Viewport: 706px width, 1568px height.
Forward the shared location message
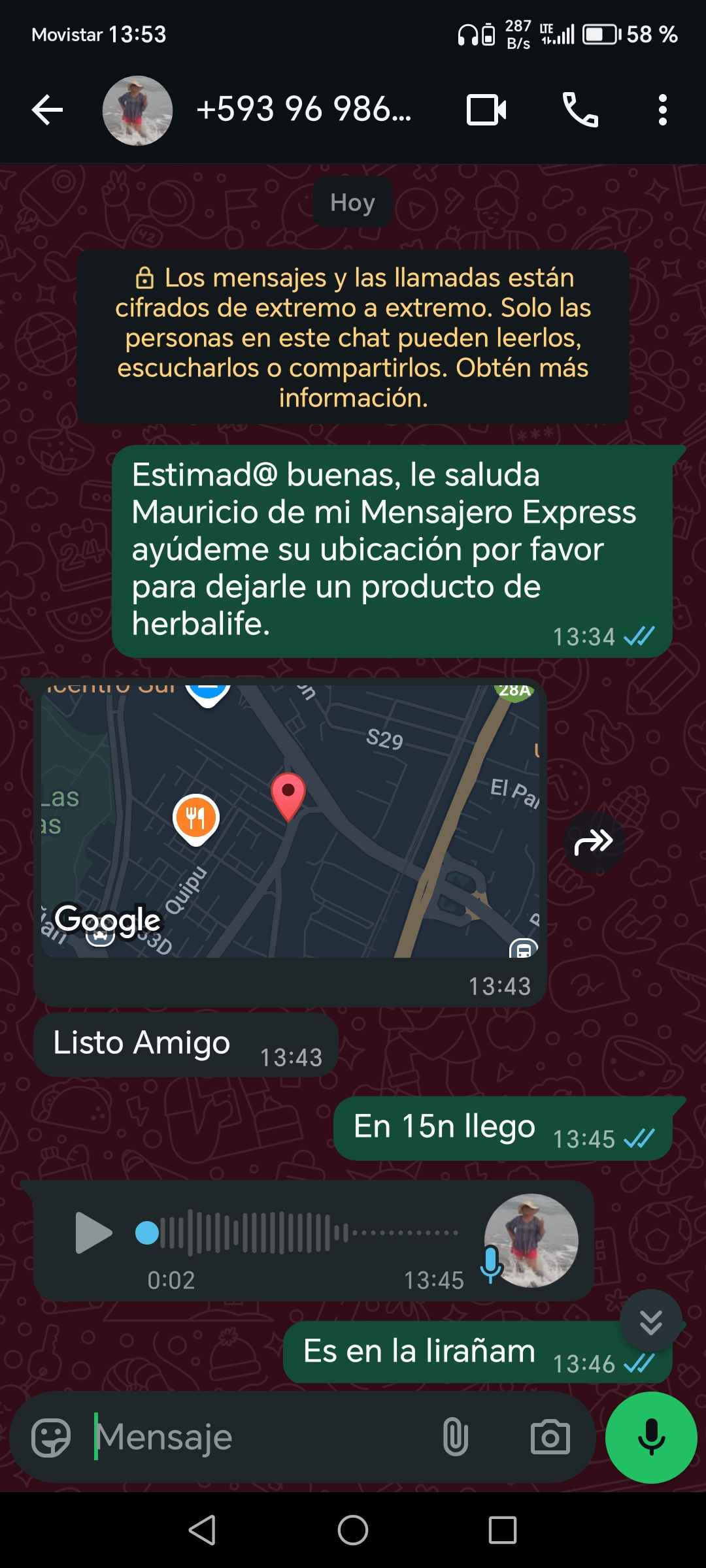593,841
